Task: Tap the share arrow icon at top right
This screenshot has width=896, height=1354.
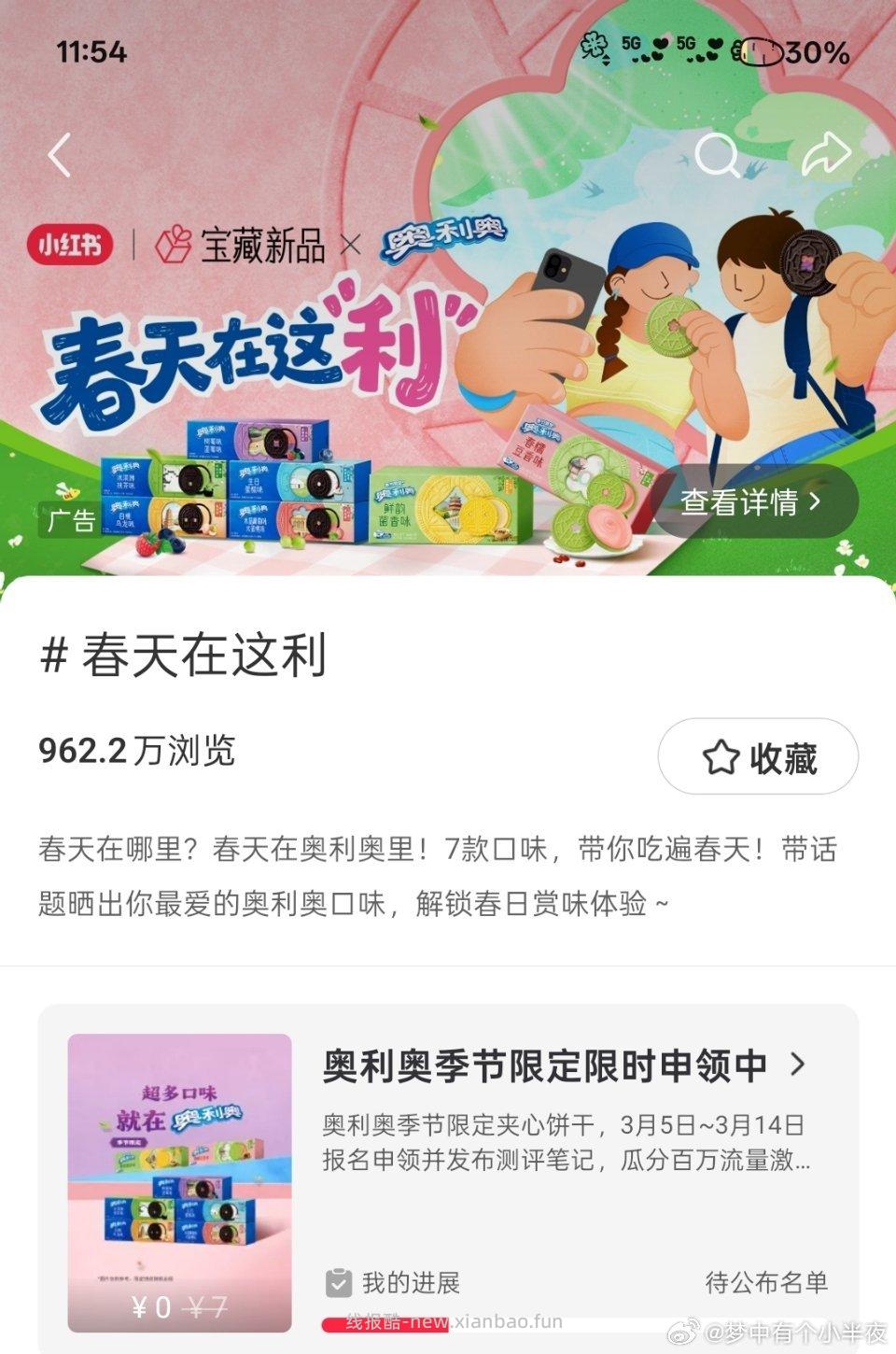Action: tap(825, 157)
